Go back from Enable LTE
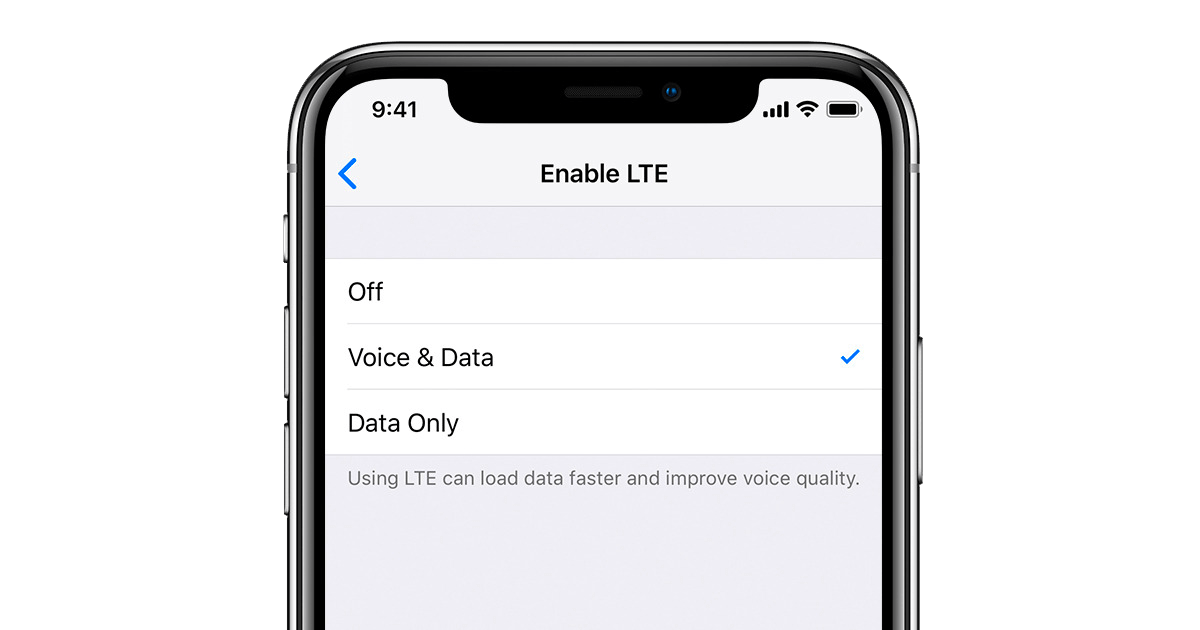This screenshot has height=630, width=1200. [348, 174]
